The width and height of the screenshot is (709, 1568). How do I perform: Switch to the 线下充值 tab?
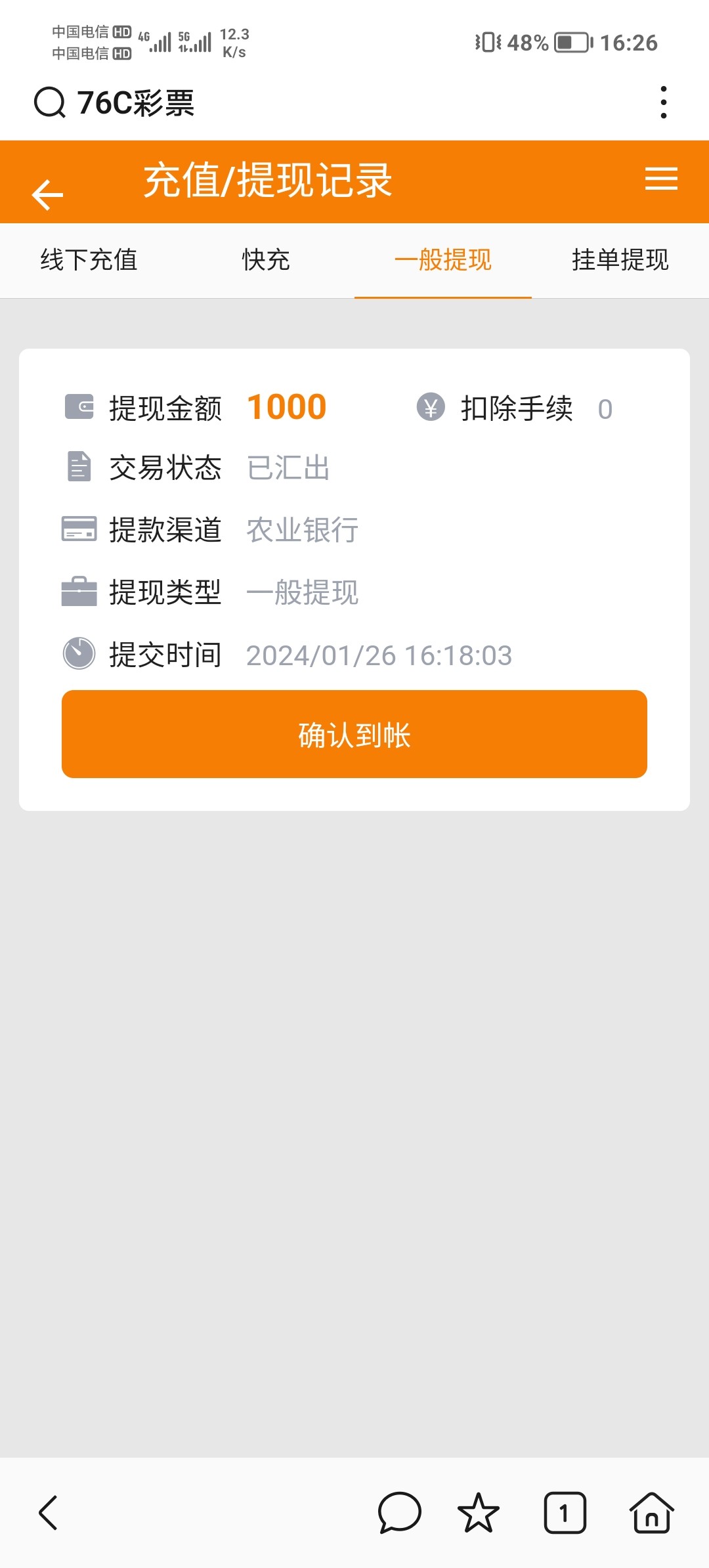click(x=89, y=260)
